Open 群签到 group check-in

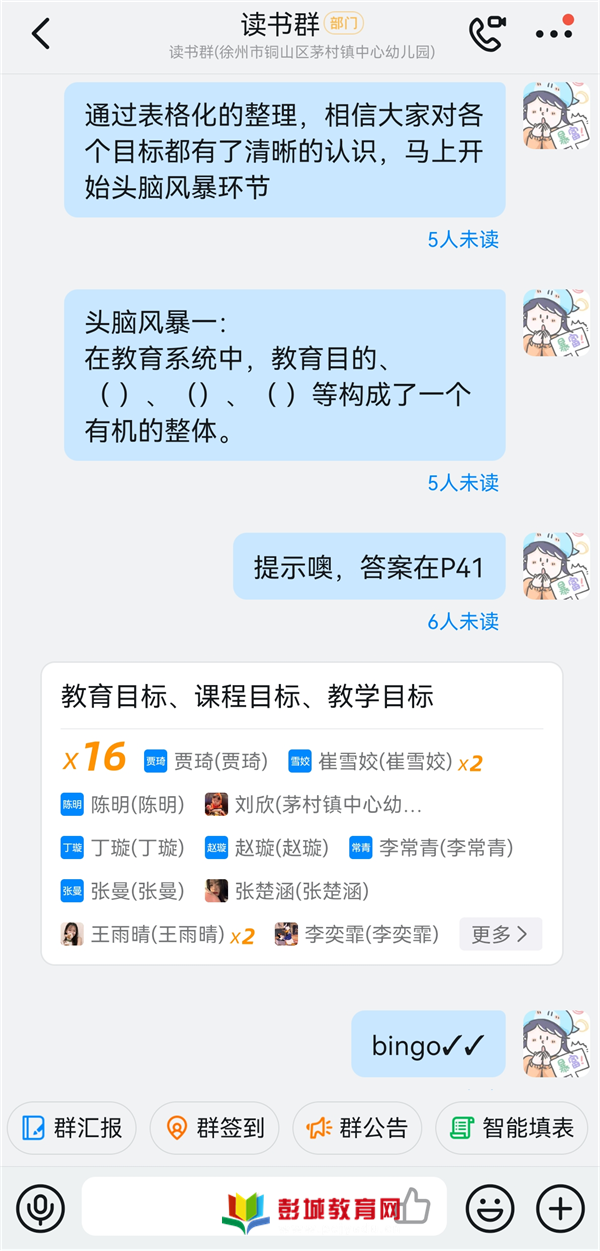(x=217, y=1129)
